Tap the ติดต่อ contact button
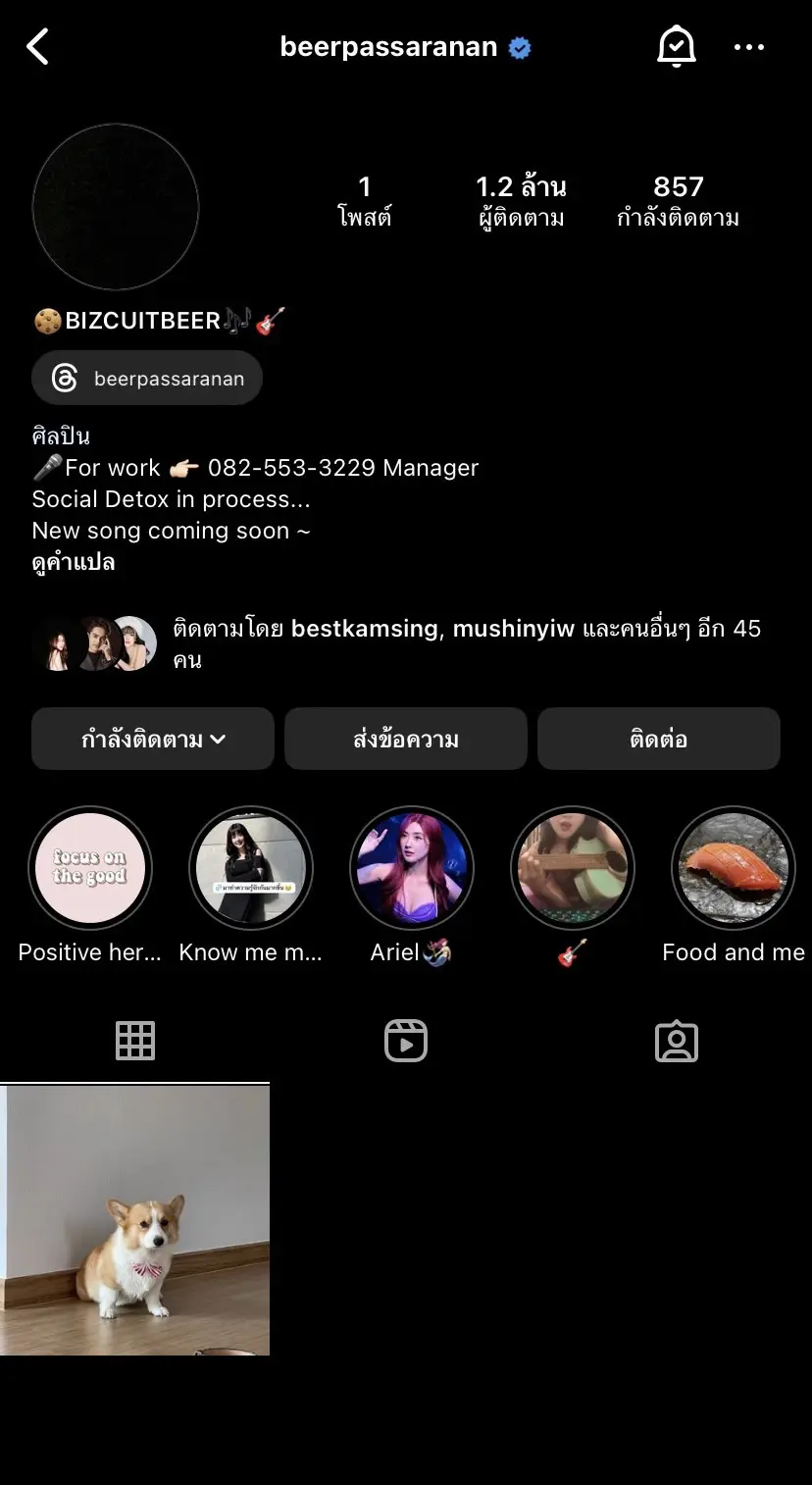The height and width of the screenshot is (1485, 812). (658, 740)
